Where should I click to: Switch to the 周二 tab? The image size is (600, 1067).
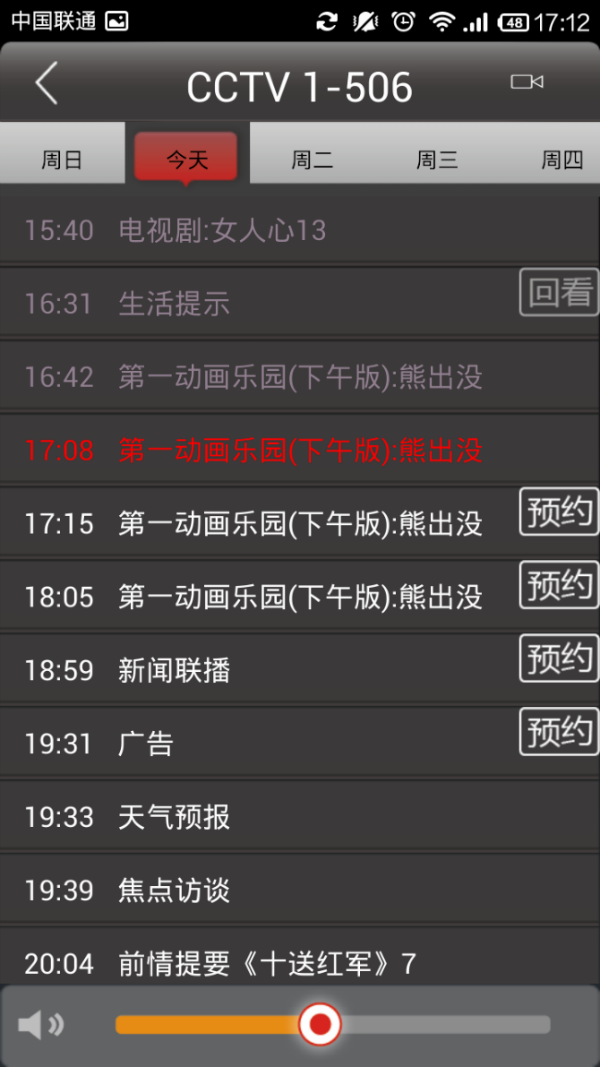click(x=312, y=159)
